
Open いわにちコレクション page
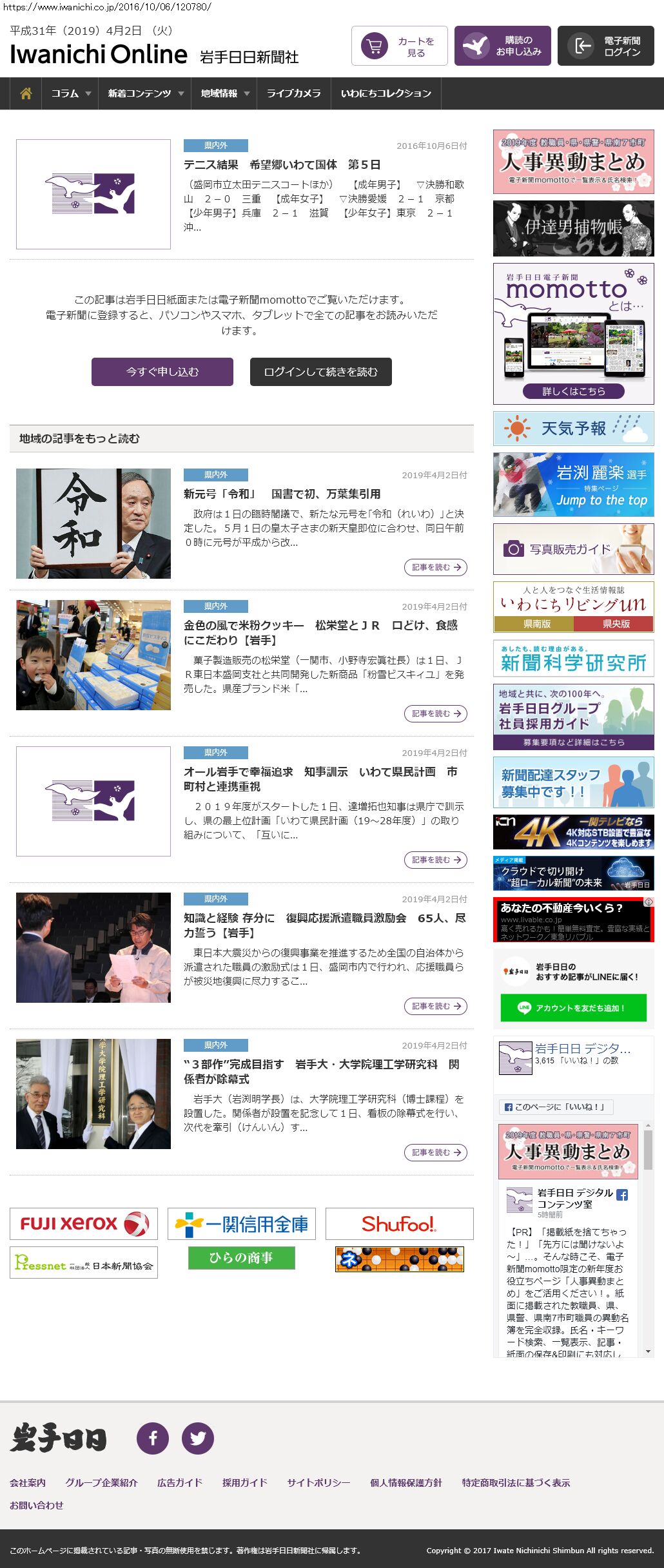pos(386,93)
